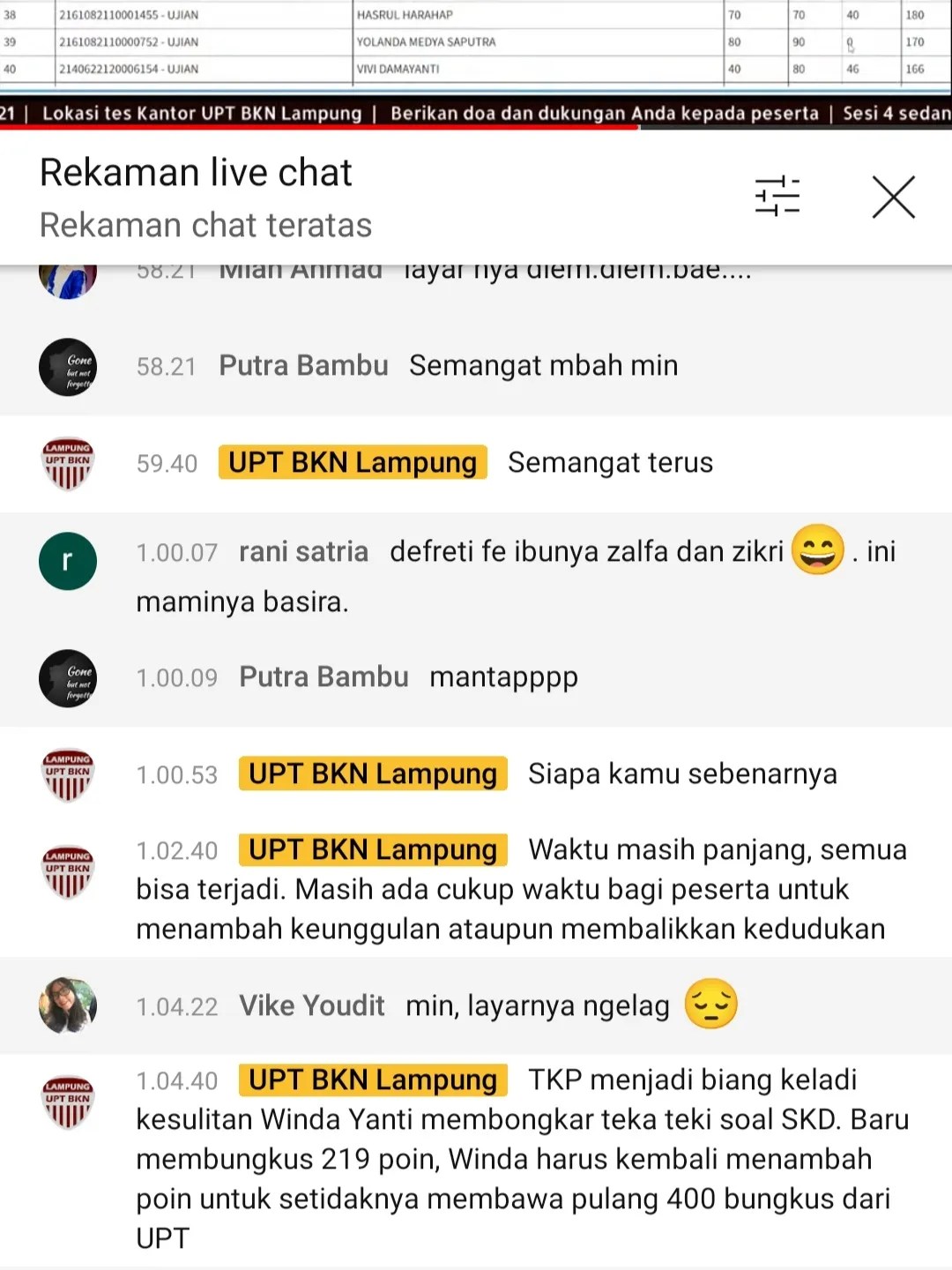Viewport: 952px width, 1270px height.
Task: Click rani satria's green letter avatar
Action: pyautogui.click(x=67, y=561)
